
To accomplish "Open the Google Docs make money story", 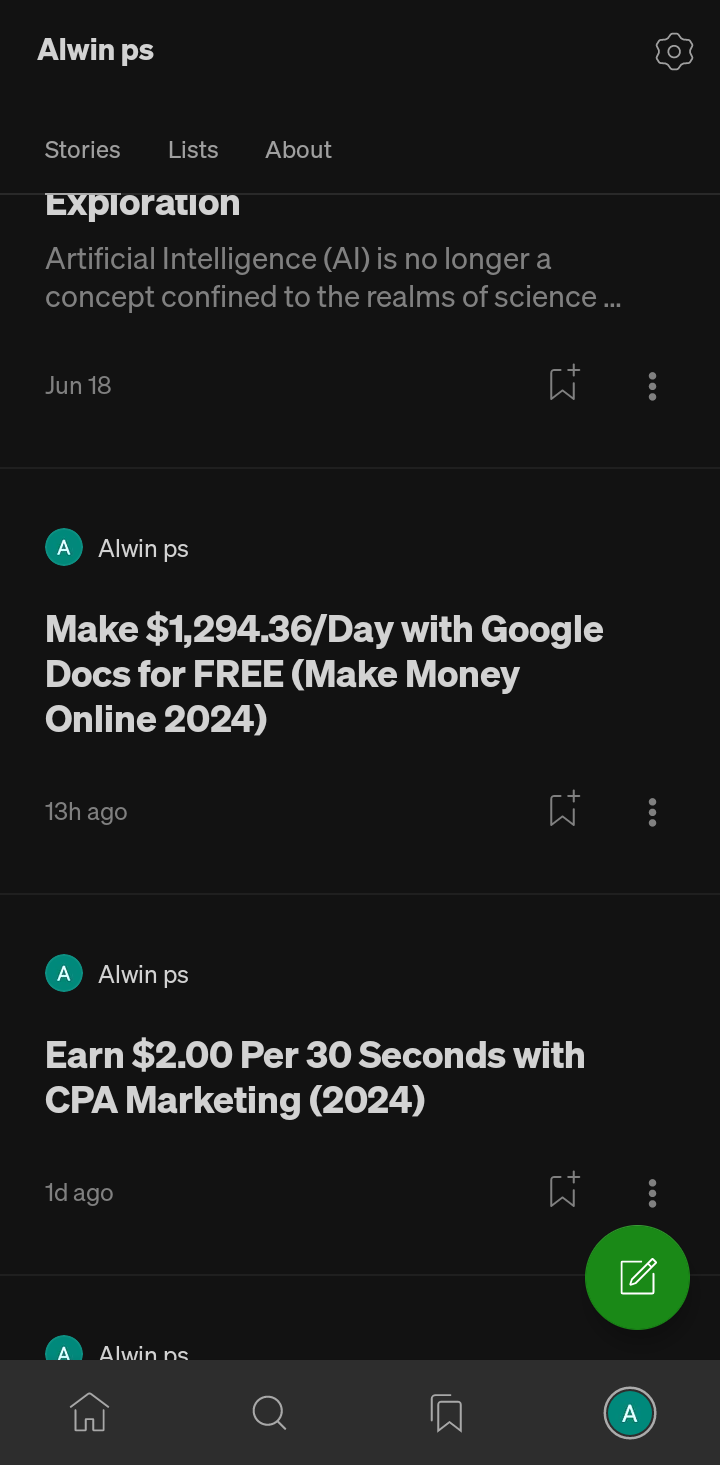I will [x=324, y=674].
